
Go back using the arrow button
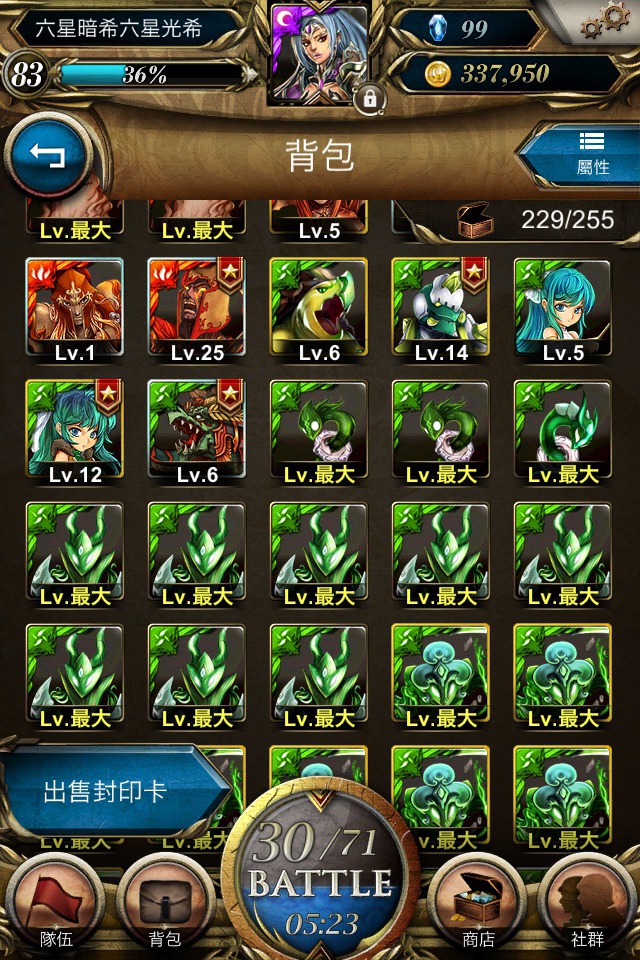tap(47, 155)
